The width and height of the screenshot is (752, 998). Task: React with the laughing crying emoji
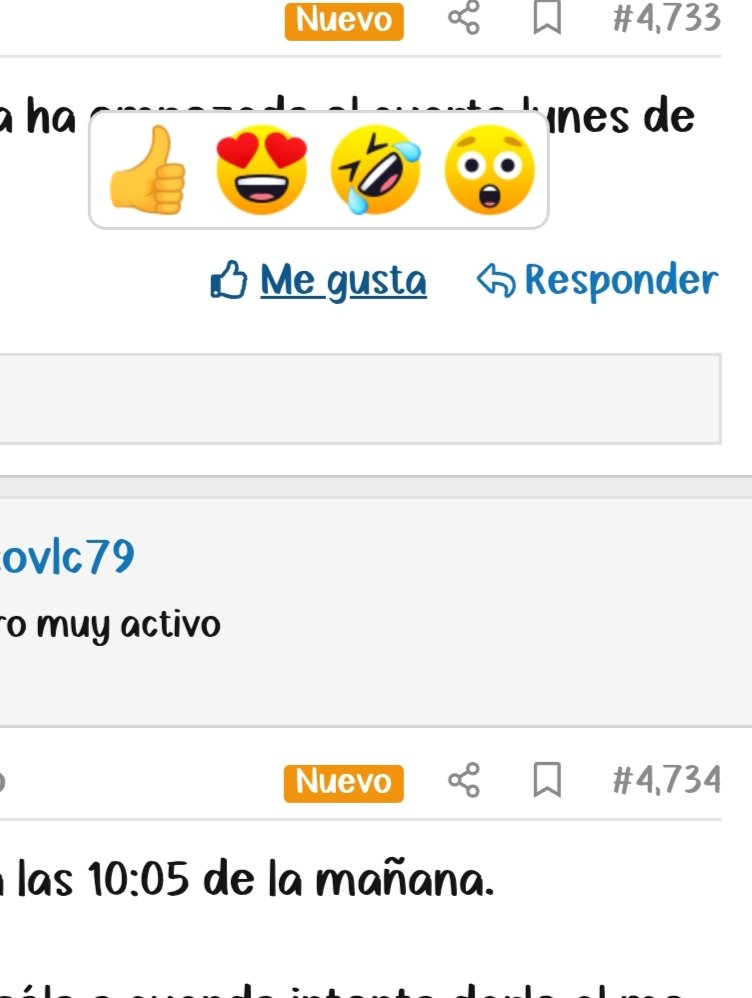[x=376, y=170]
